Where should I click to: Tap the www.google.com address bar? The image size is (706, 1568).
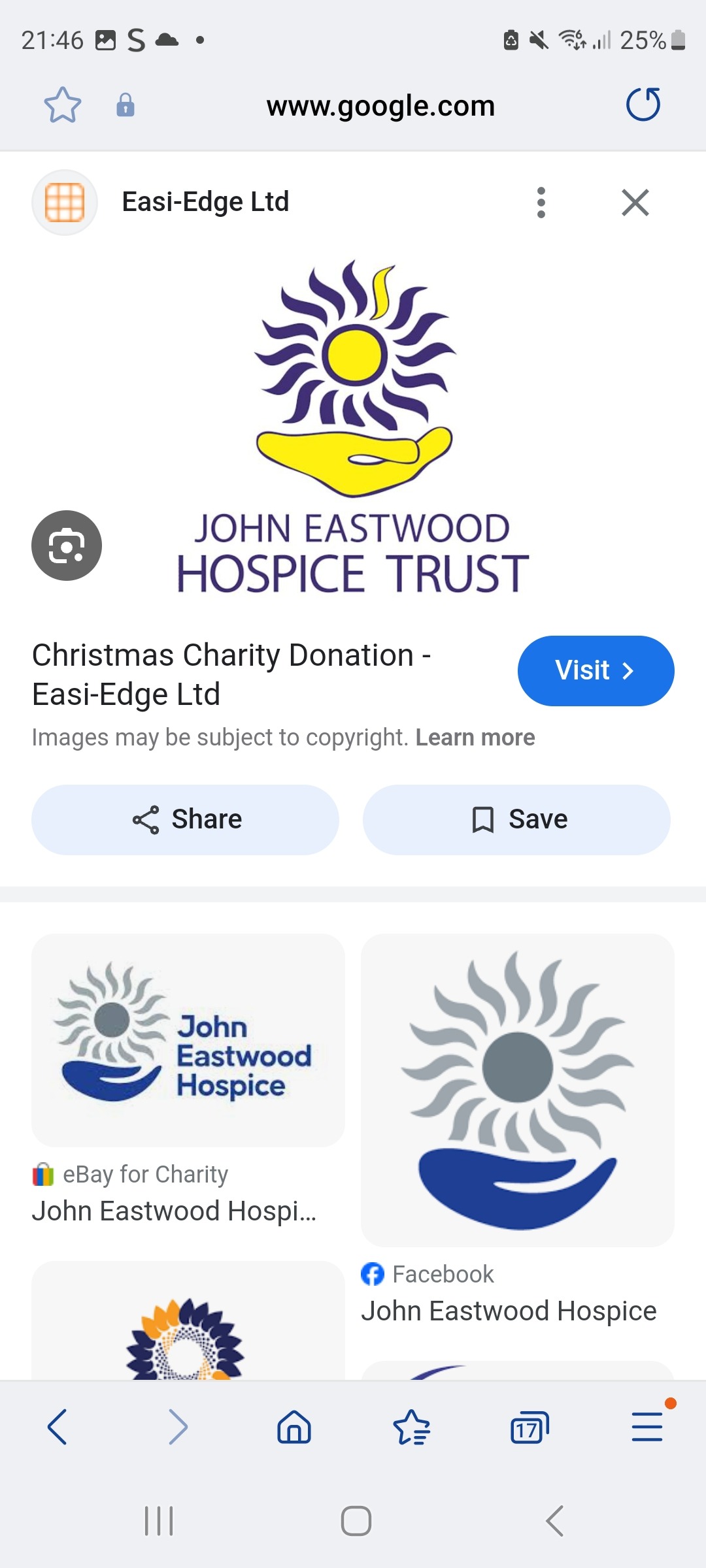click(380, 106)
